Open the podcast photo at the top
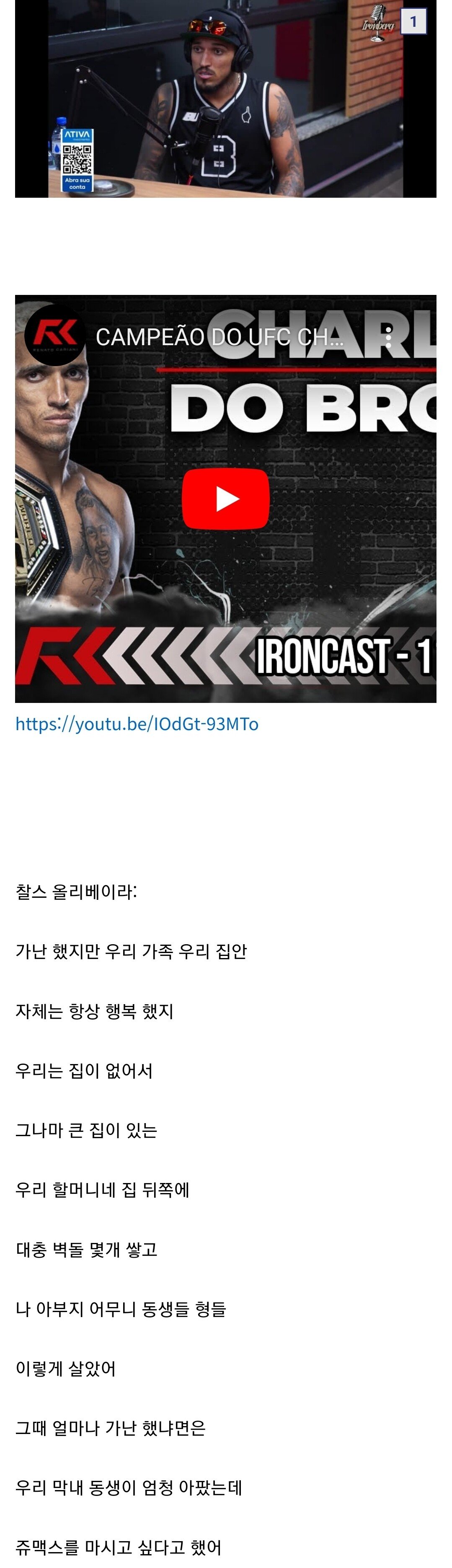 (225, 98)
